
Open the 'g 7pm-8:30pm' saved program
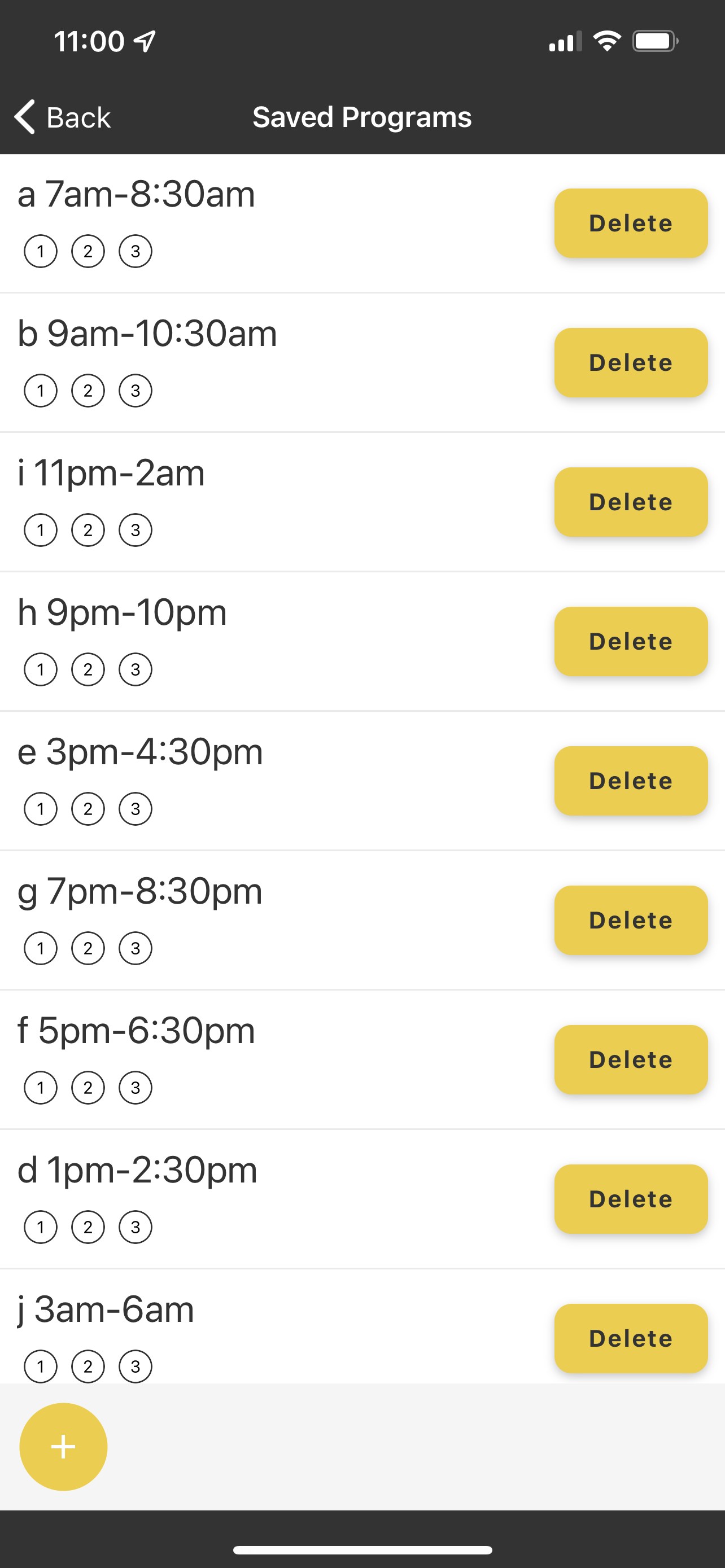tap(274, 921)
